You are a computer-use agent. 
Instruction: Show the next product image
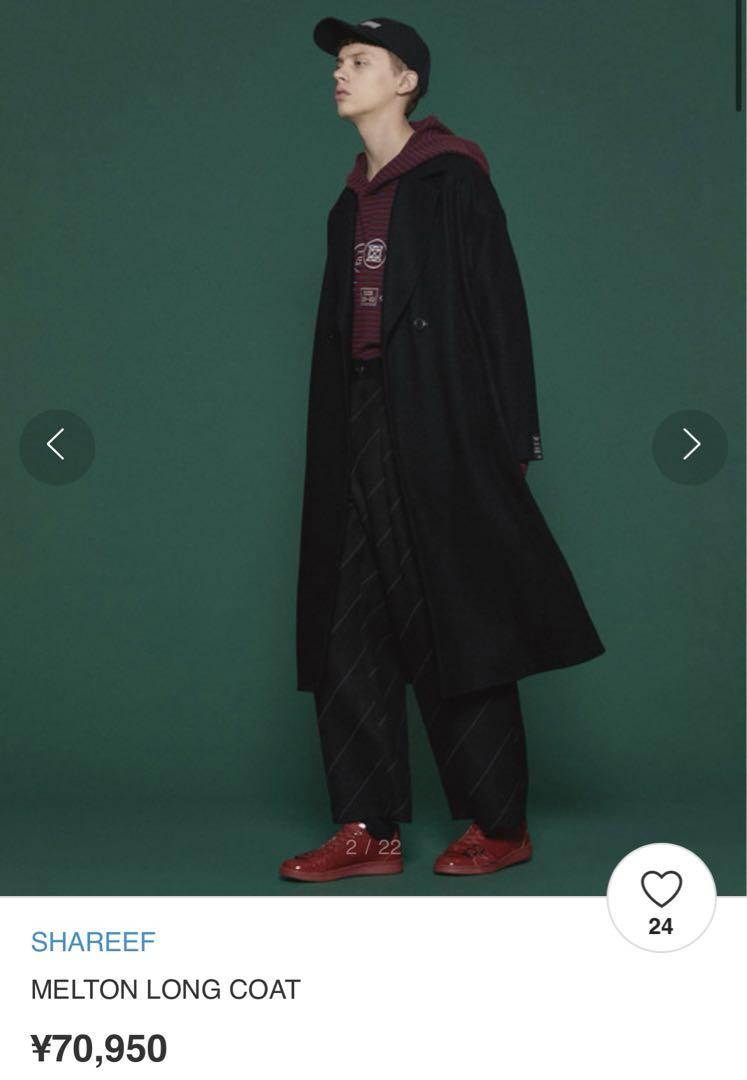pyautogui.click(x=690, y=446)
